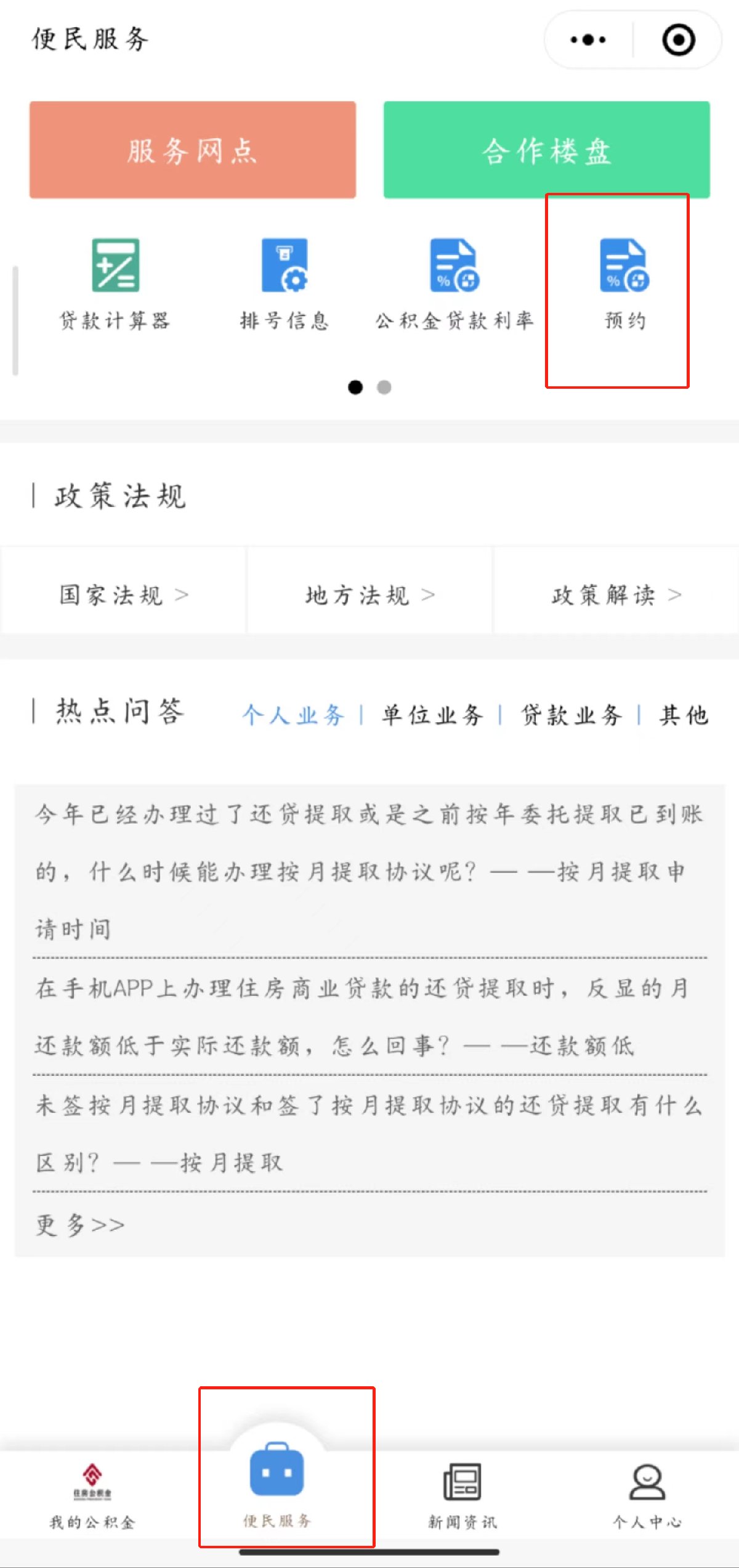Image resolution: width=739 pixels, height=1568 pixels.
Task: Browse 国家法规 national regulations
Action: 123,595
